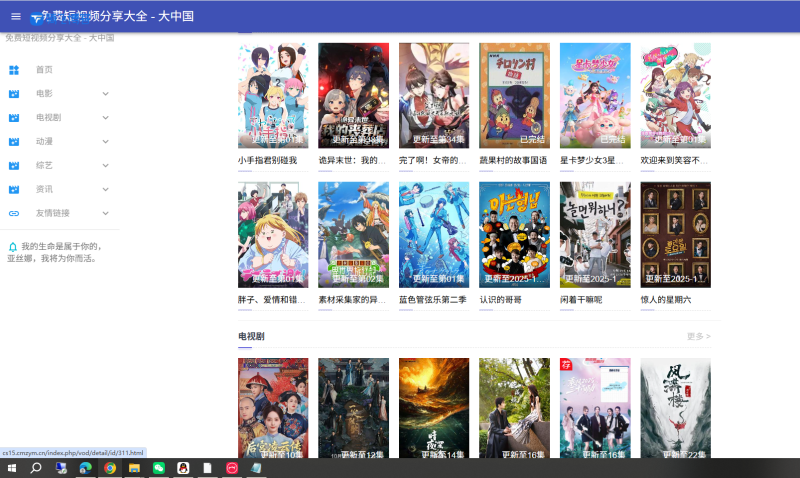Open the 胖子、爱情和错 anime card
800x478 pixels.
point(273,235)
